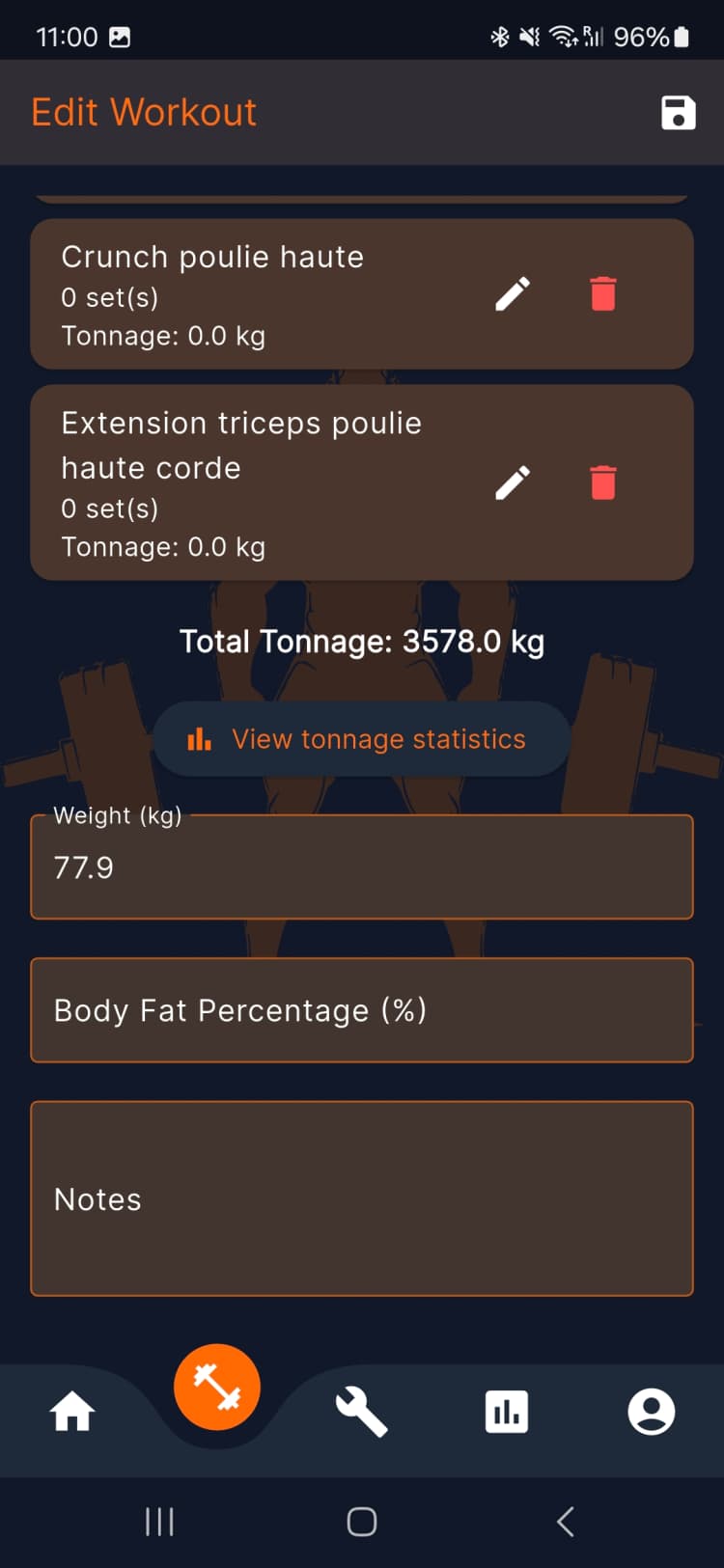Image resolution: width=724 pixels, height=1568 pixels.
Task: Tap the Android home circle button
Action: coord(360,1521)
